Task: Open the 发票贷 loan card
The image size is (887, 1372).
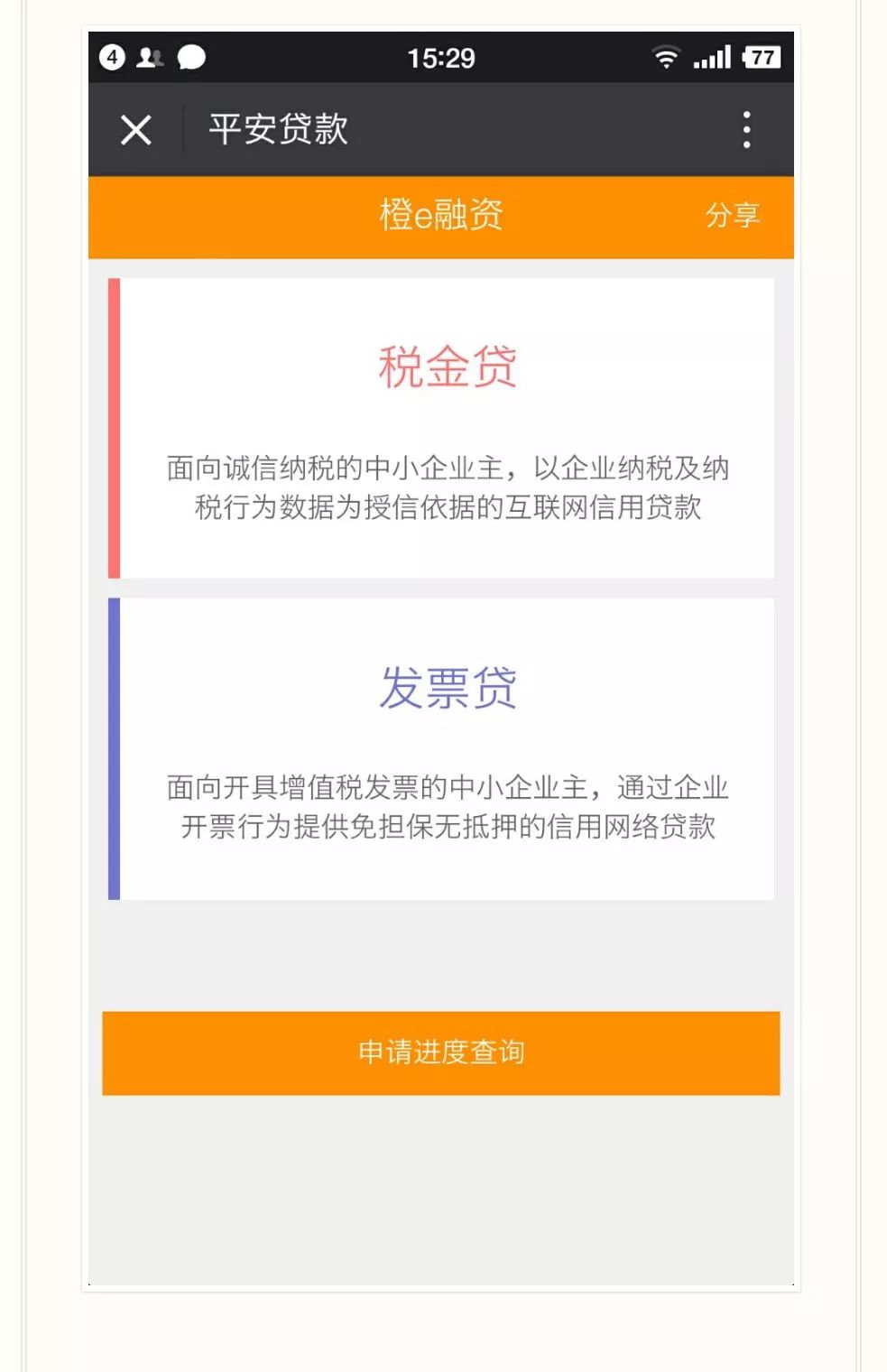Action: (445, 748)
